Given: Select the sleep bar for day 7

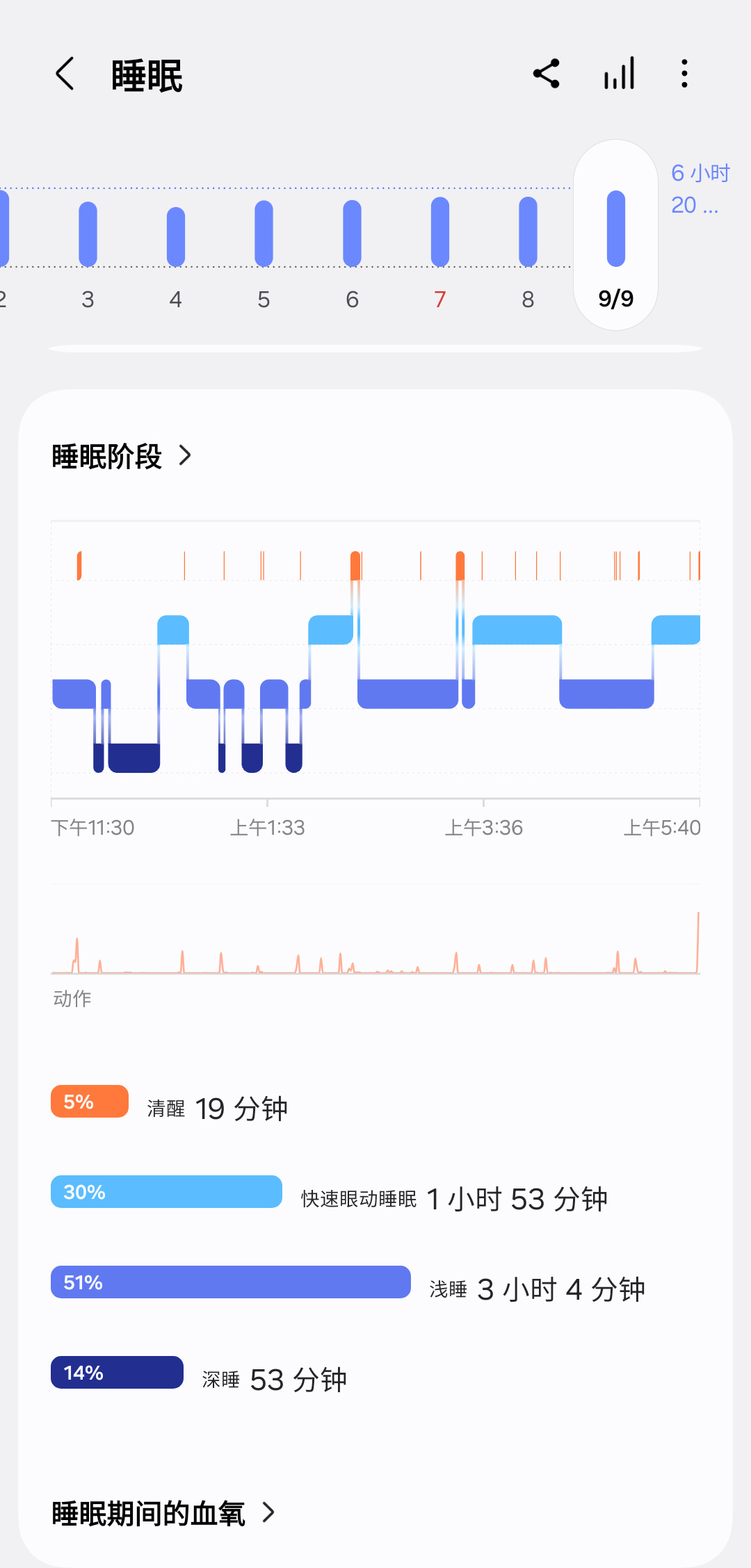Looking at the screenshot, I should (x=440, y=232).
